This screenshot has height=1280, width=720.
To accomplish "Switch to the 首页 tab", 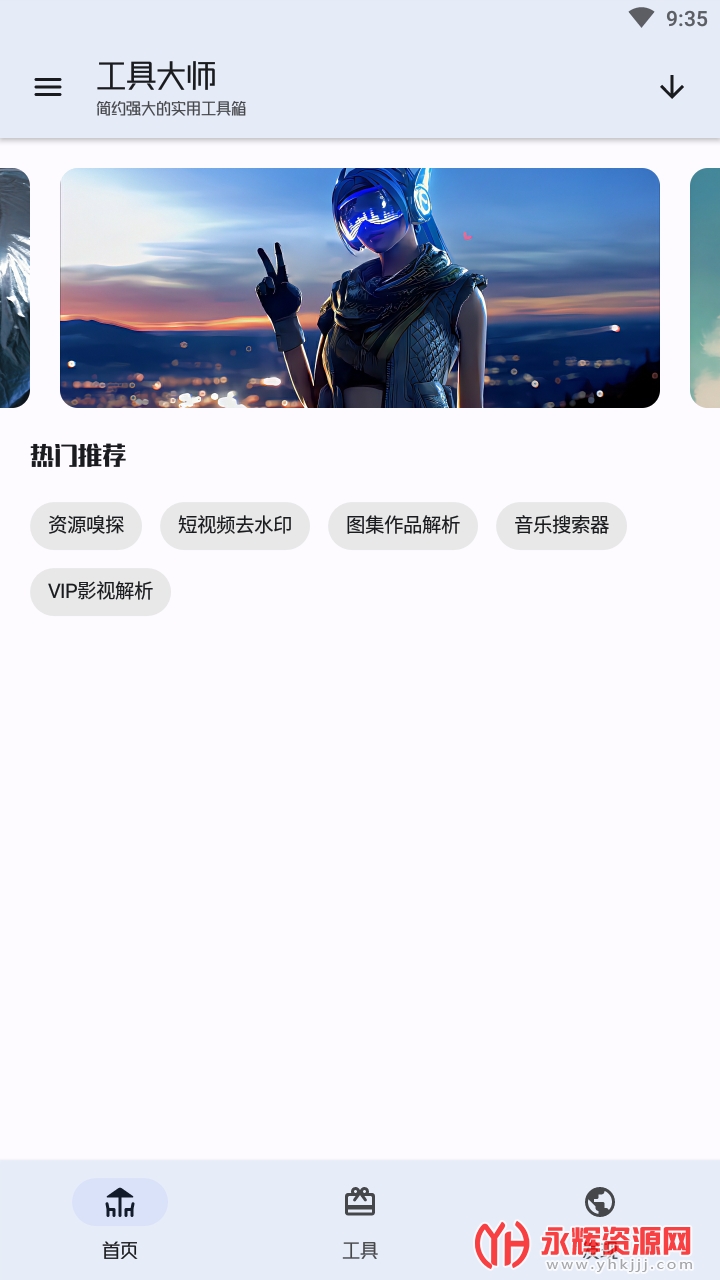I will [120, 1220].
